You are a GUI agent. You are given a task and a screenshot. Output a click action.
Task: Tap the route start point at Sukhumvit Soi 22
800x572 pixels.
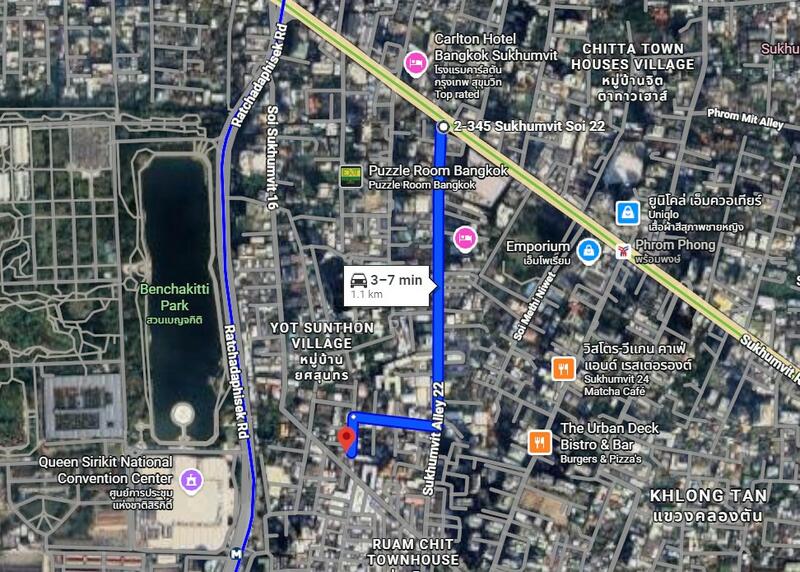pyautogui.click(x=443, y=127)
